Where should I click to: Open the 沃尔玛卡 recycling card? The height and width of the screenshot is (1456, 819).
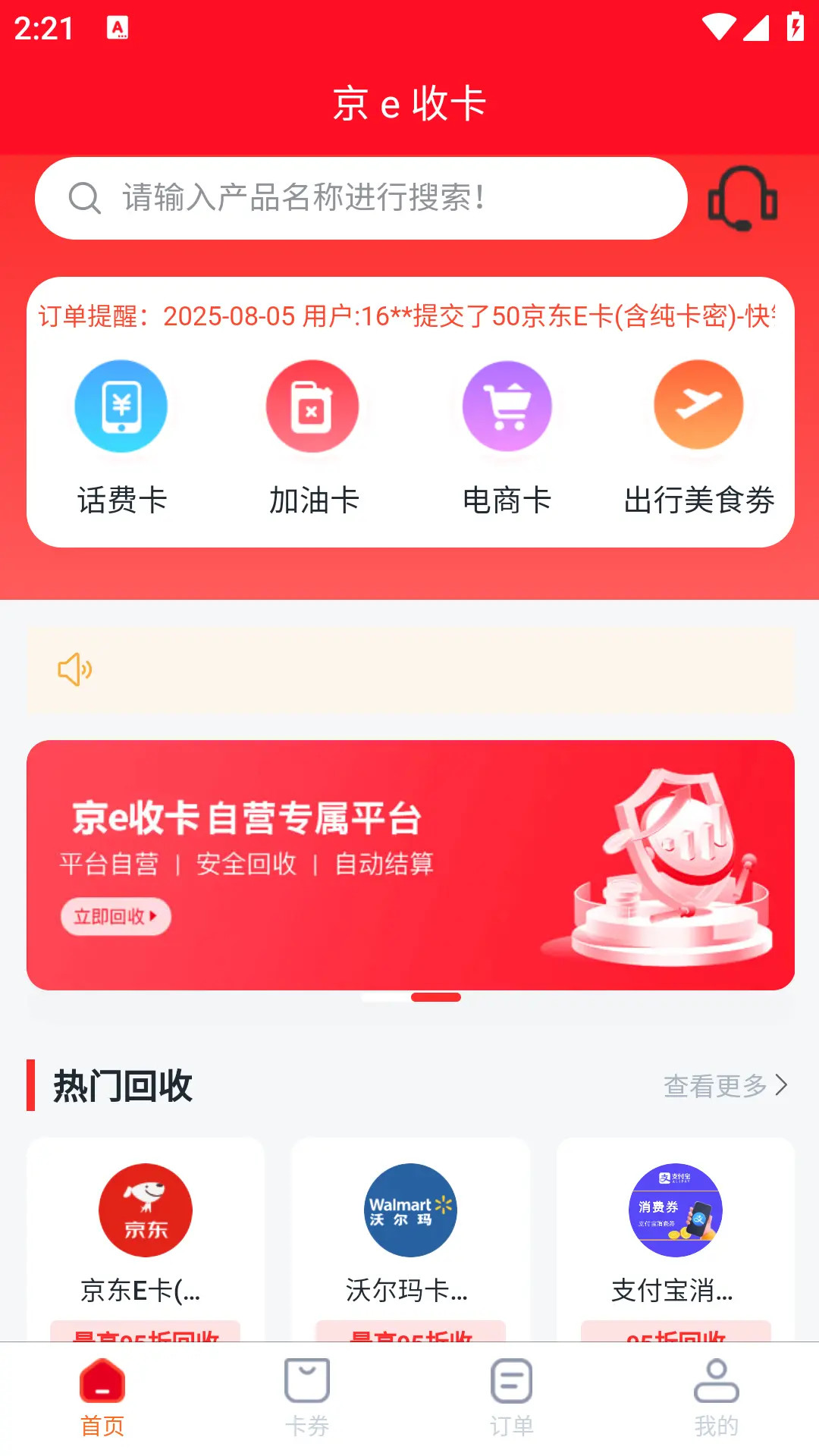(410, 1236)
